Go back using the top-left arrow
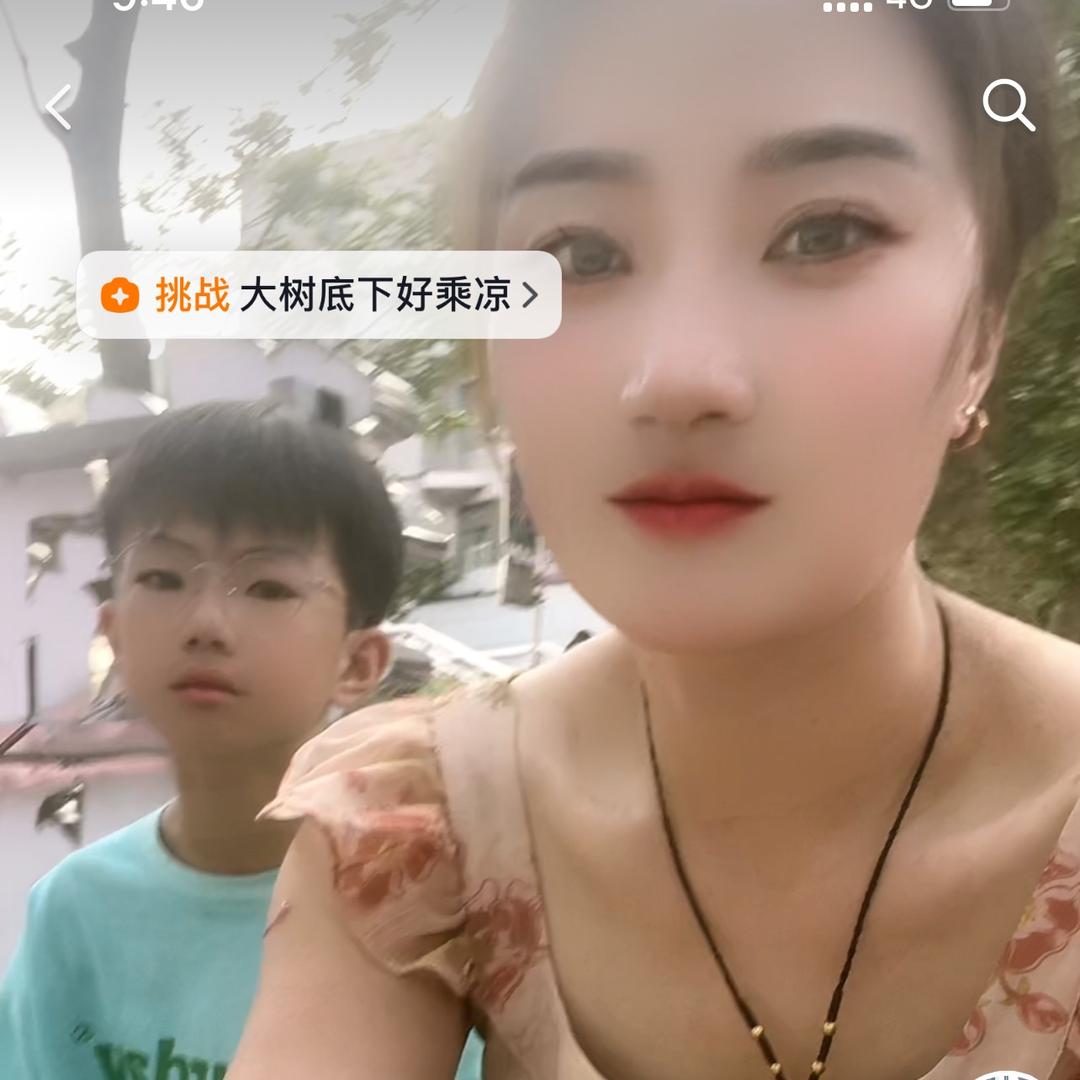Screen dimensions: 1080x1080 click(x=58, y=107)
